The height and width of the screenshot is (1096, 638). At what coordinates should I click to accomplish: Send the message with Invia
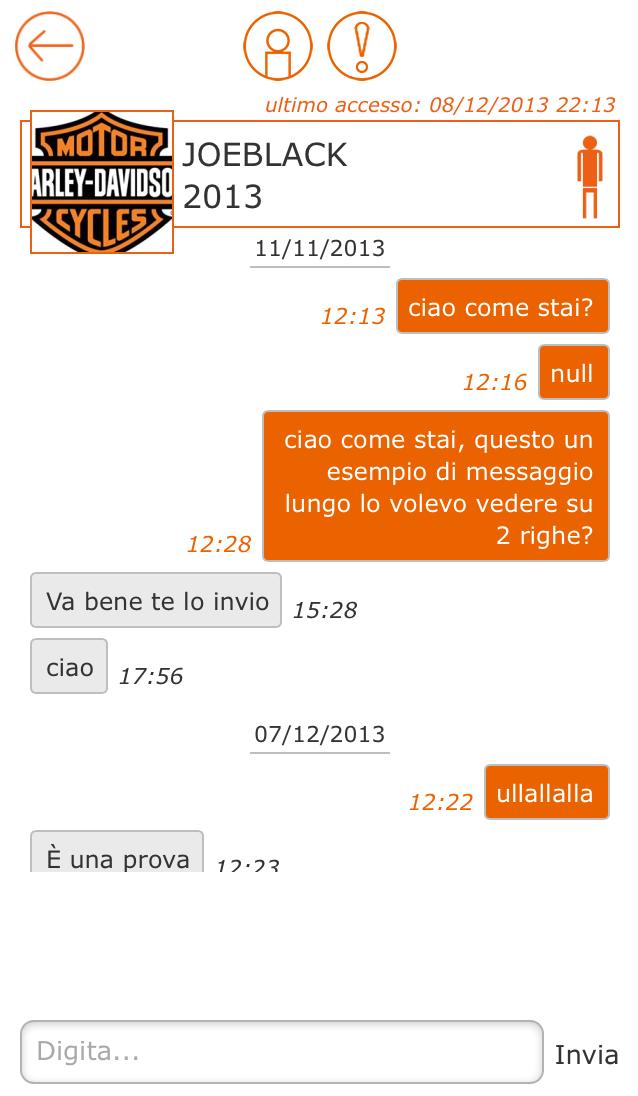586,1055
